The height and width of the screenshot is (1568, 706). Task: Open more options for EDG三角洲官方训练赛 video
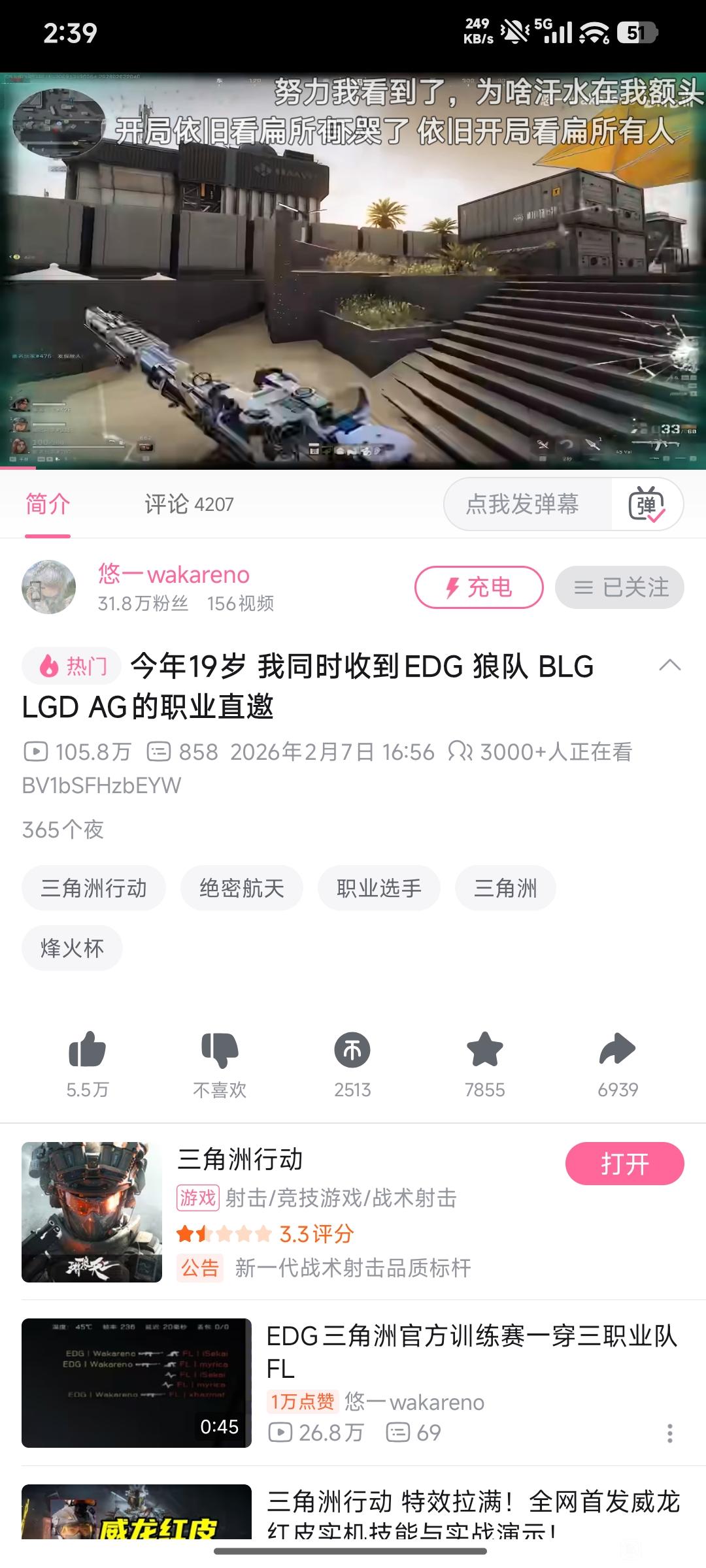pyautogui.click(x=669, y=1433)
